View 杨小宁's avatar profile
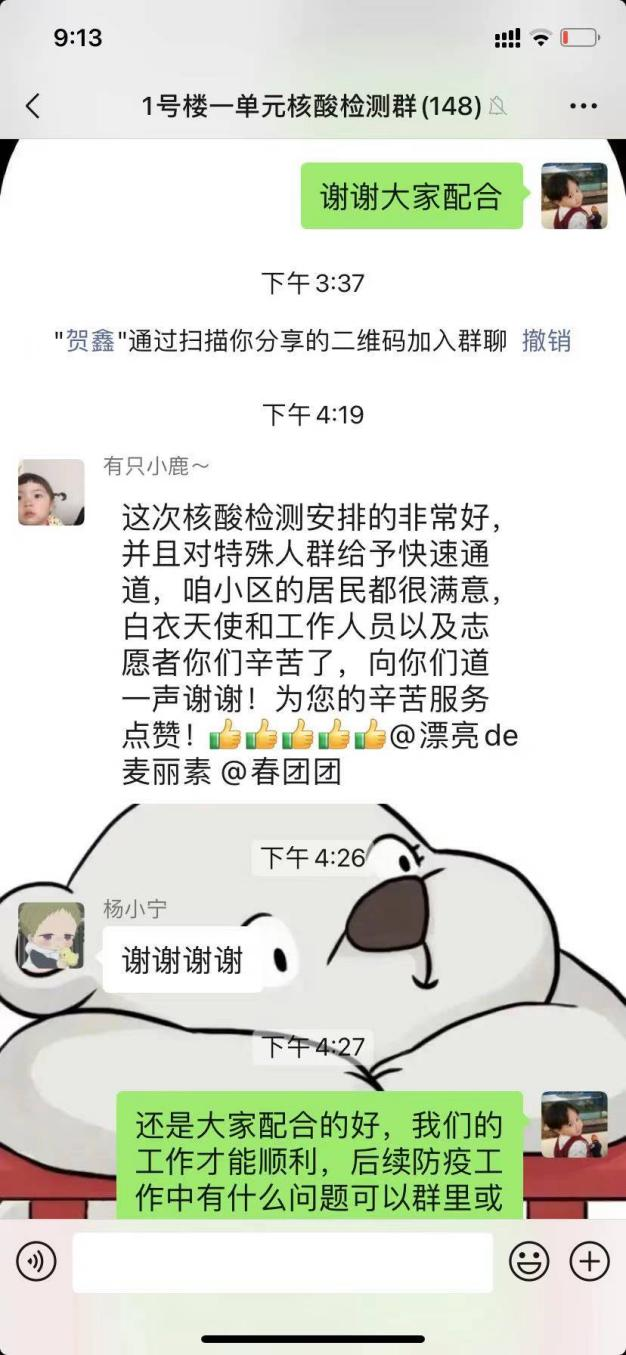626x1355 pixels. pos(51,936)
